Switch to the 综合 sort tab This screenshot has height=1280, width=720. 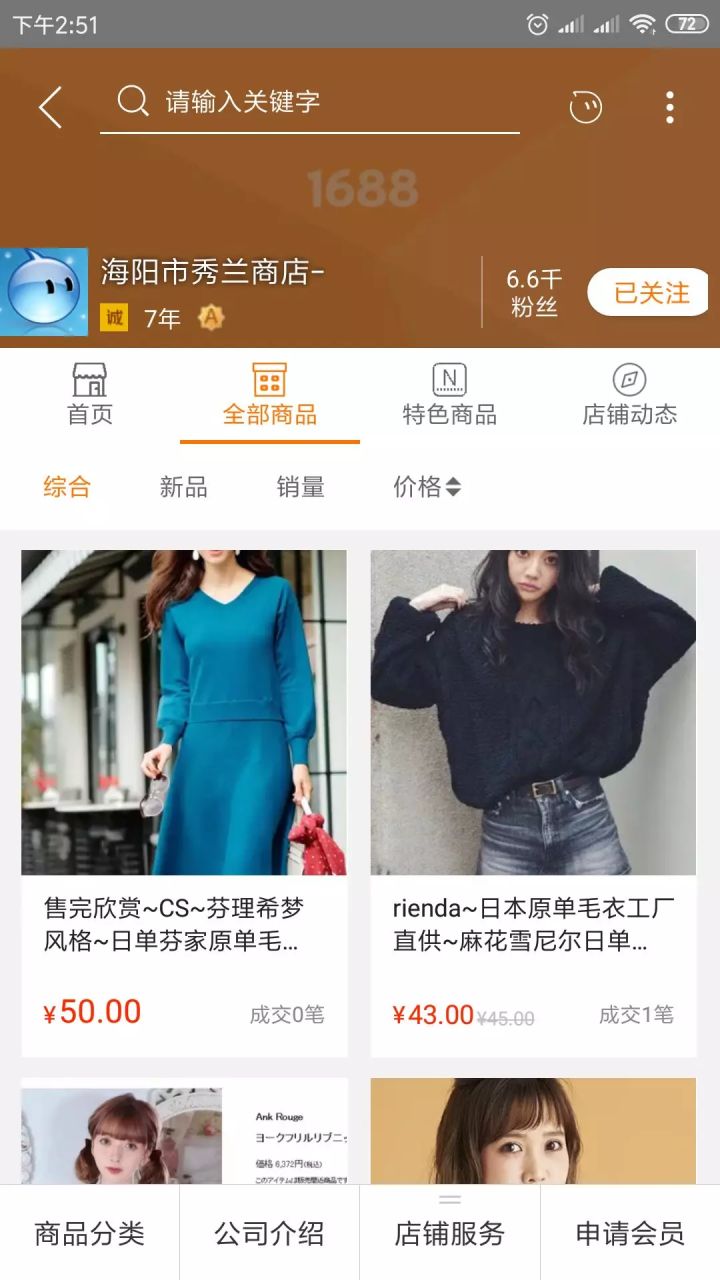(x=65, y=486)
